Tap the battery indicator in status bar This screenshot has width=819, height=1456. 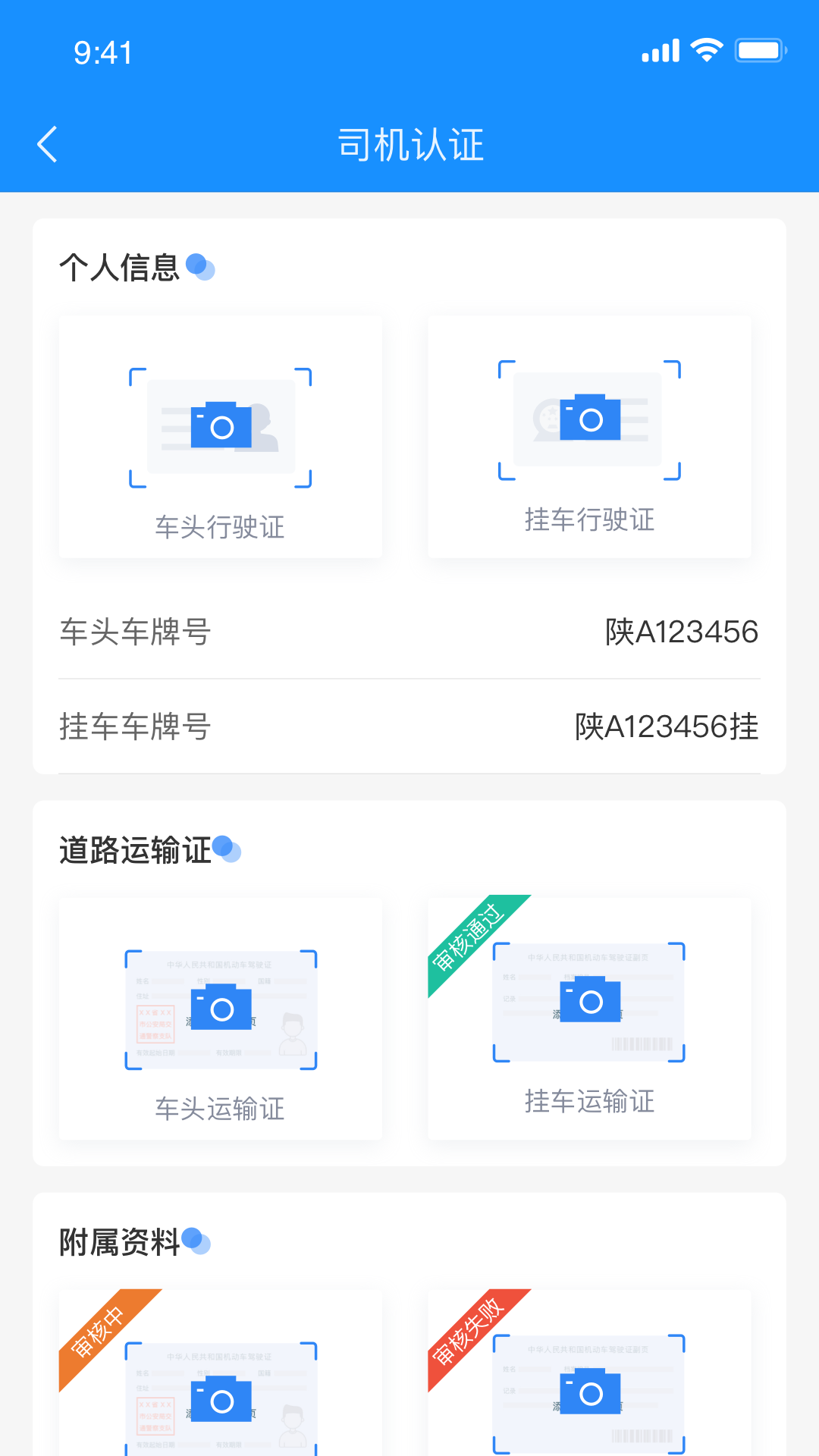click(758, 49)
